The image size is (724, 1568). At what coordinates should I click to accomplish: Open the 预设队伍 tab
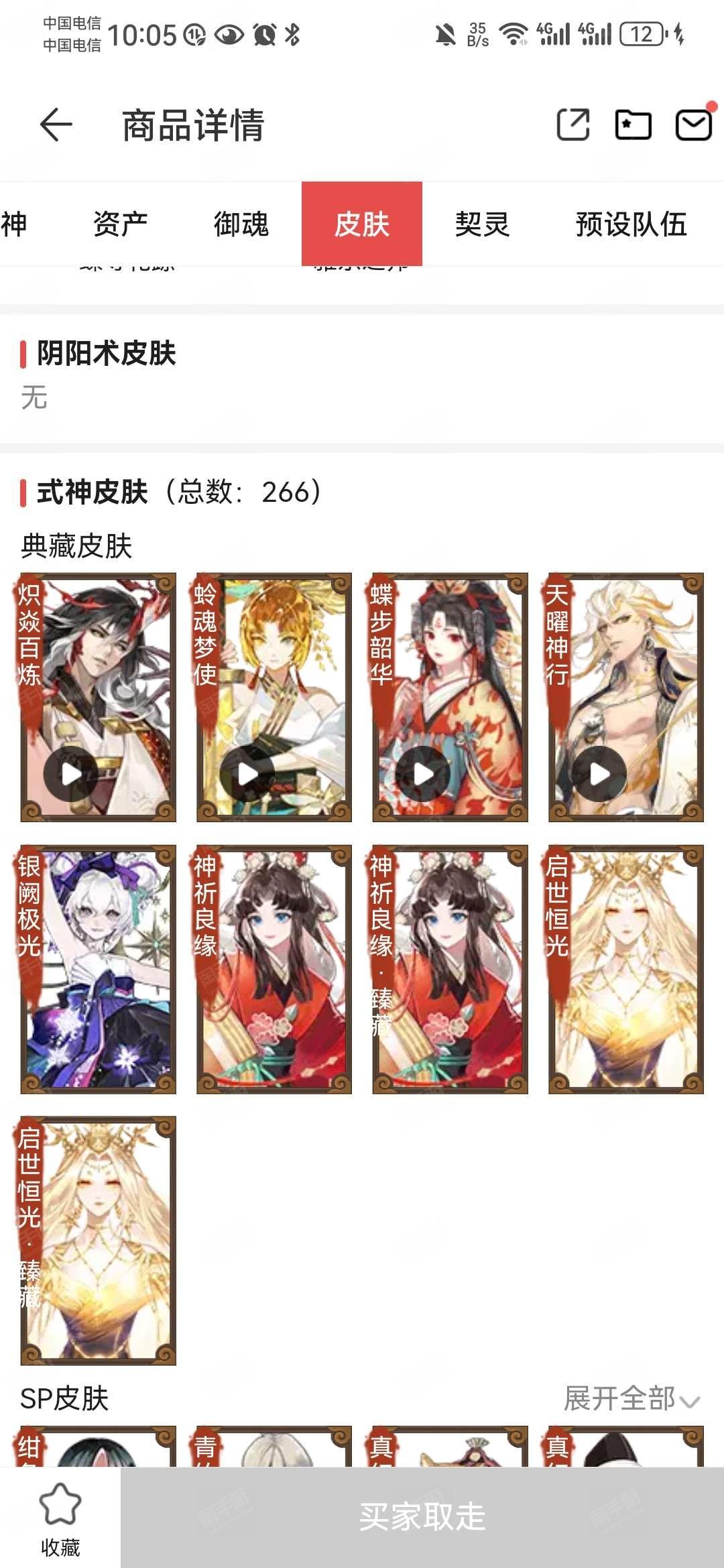[x=631, y=224]
